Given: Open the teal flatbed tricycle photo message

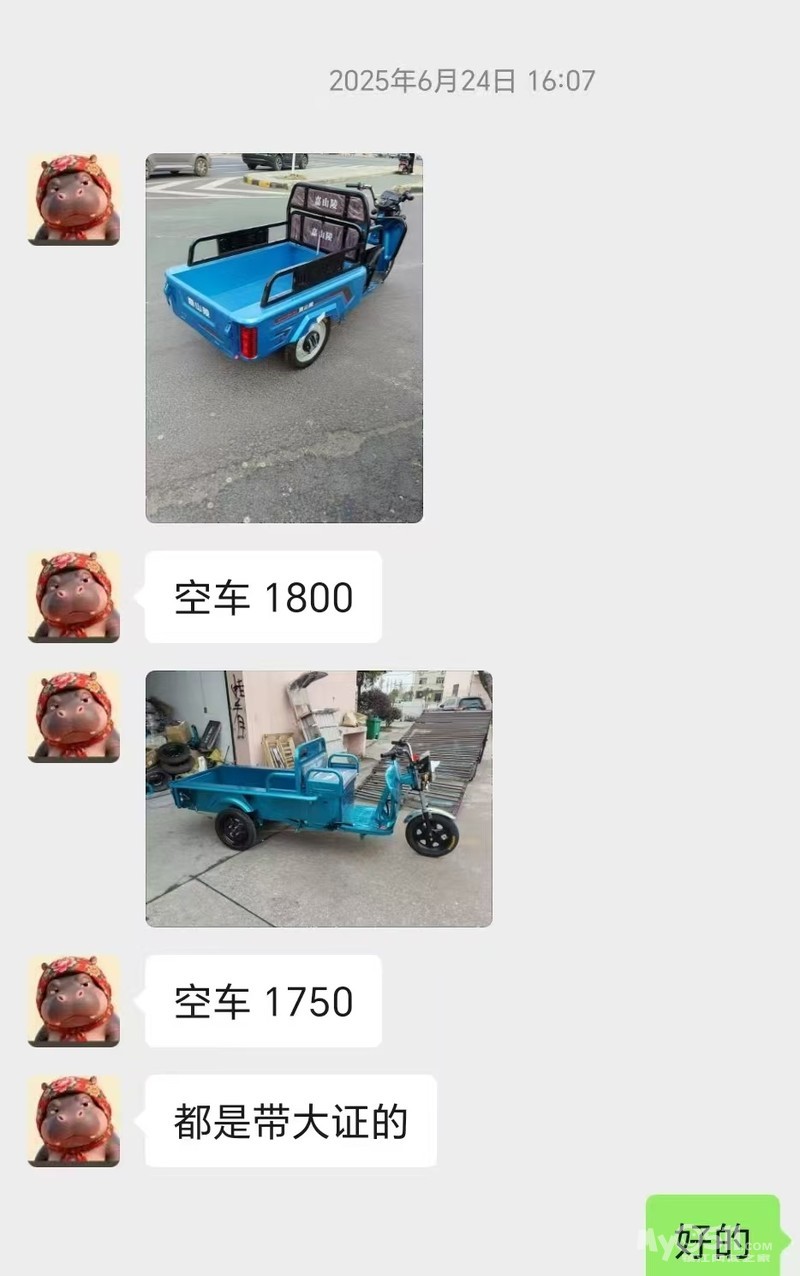Looking at the screenshot, I should [319, 798].
